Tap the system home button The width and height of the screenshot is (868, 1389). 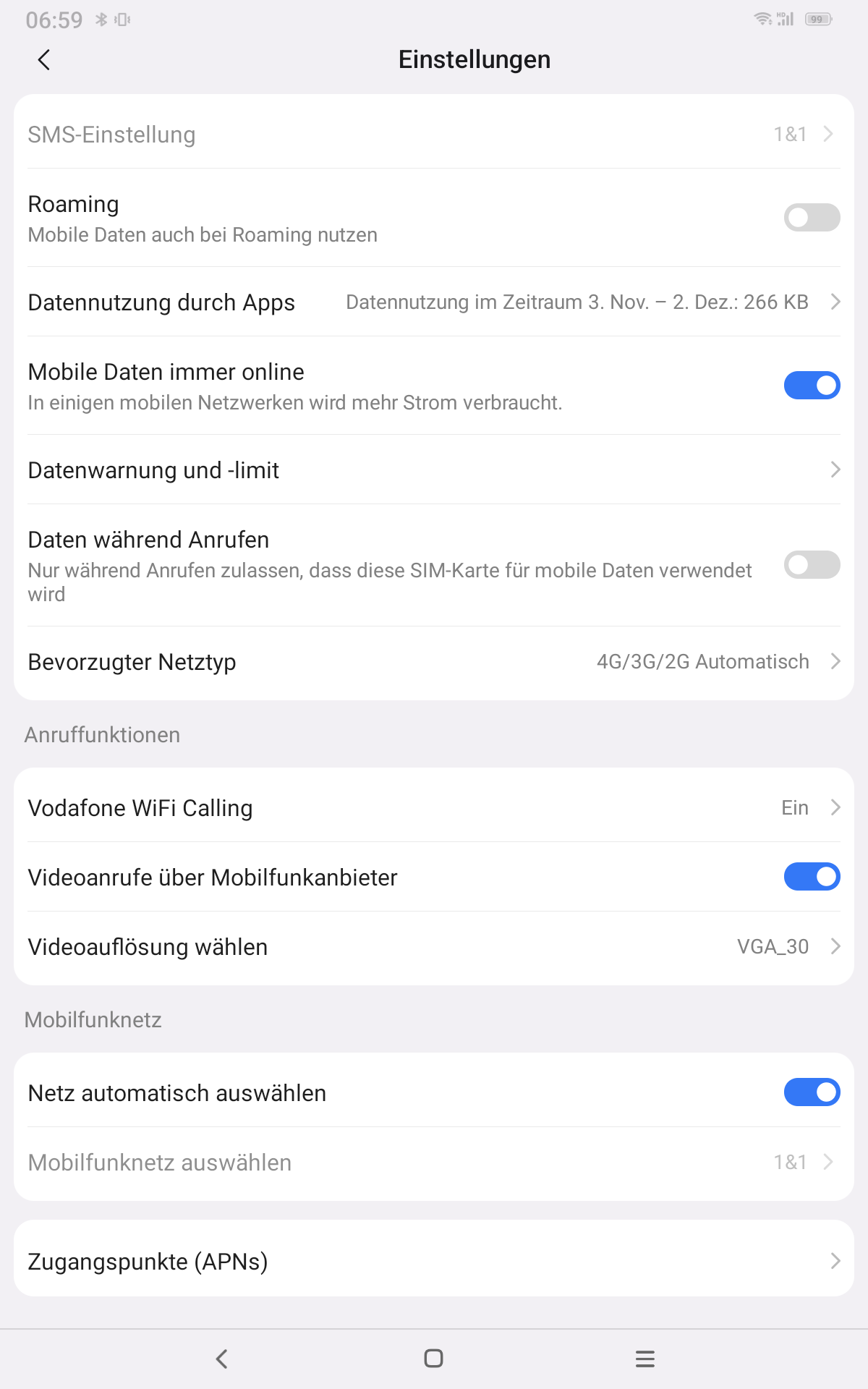click(x=433, y=1359)
